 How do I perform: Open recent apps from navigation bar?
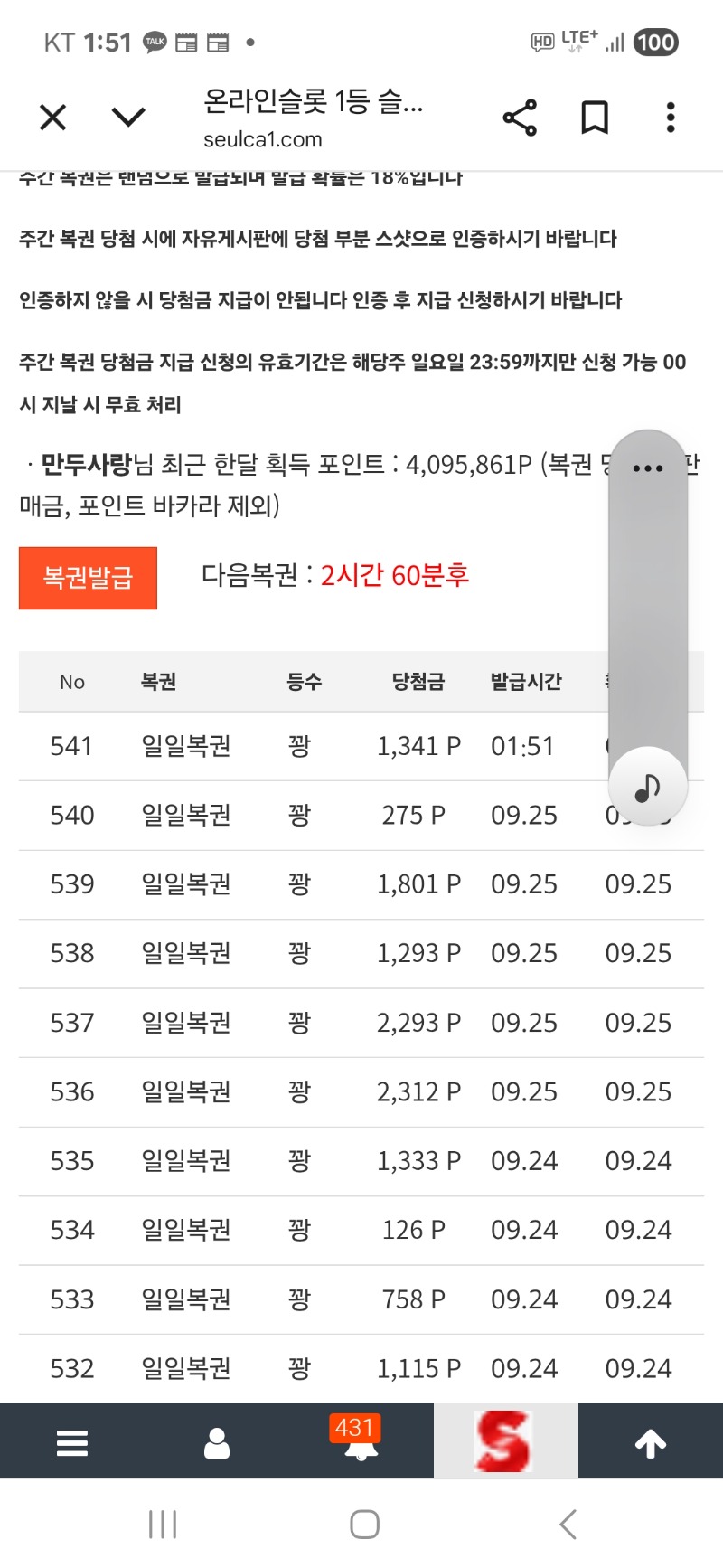[x=163, y=1525]
